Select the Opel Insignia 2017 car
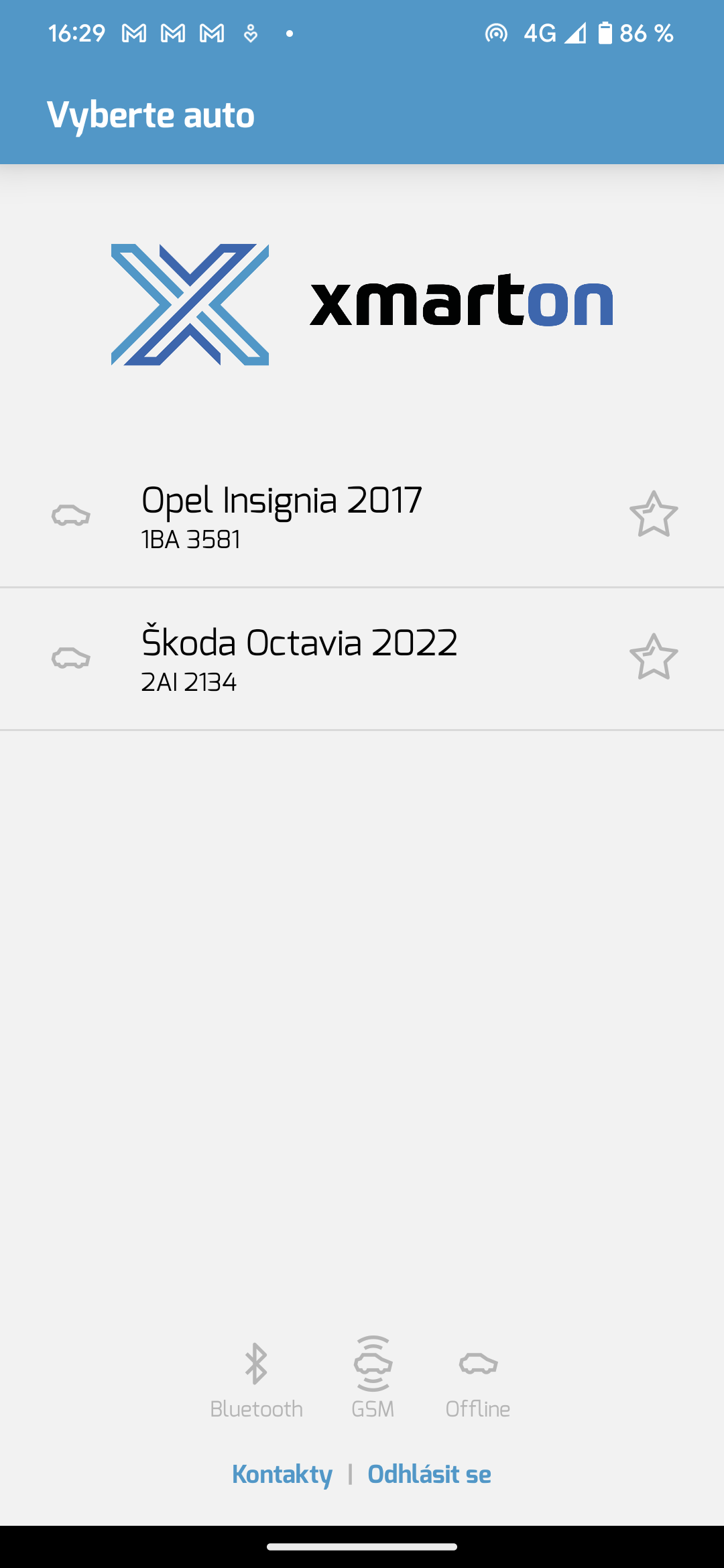 [x=282, y=516]
